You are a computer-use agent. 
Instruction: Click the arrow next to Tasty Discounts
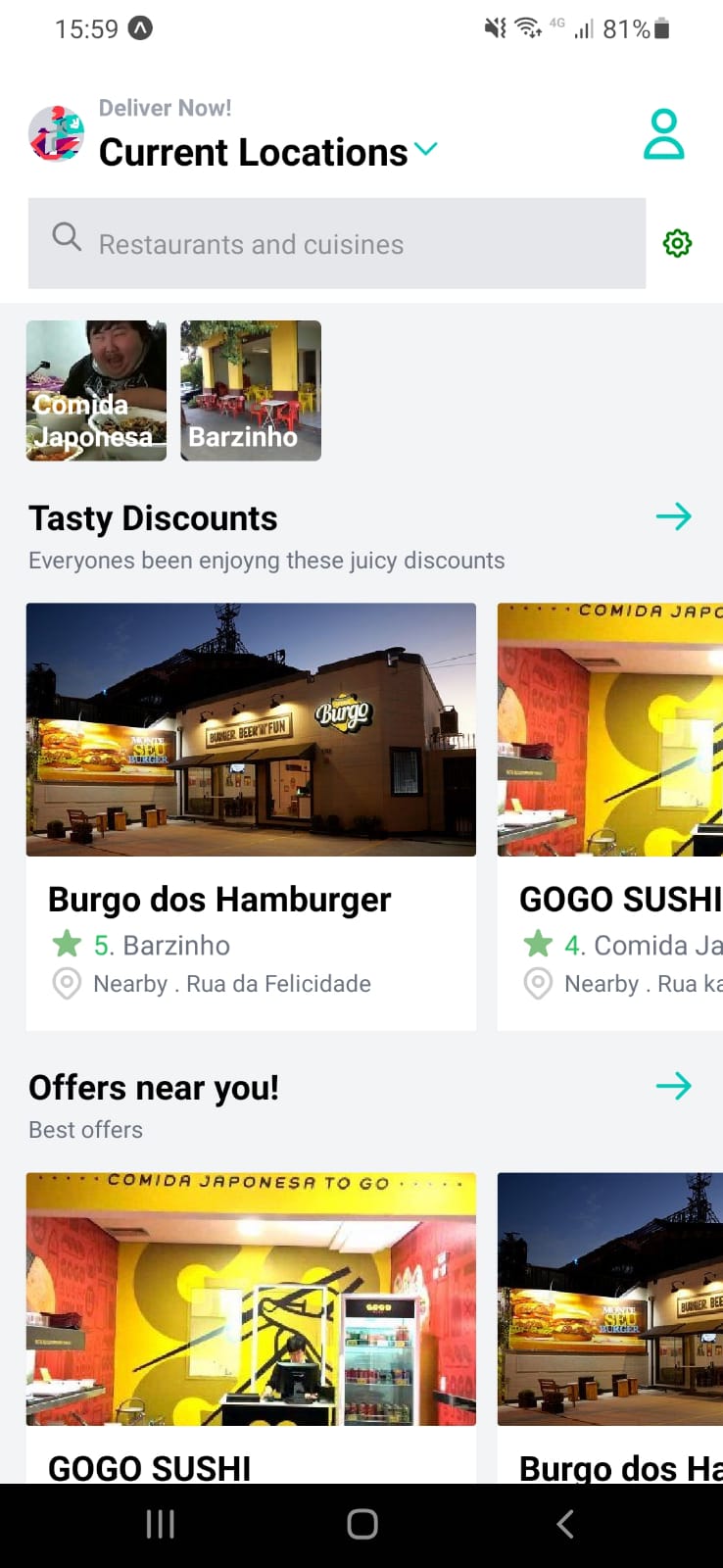pos(674,515)
